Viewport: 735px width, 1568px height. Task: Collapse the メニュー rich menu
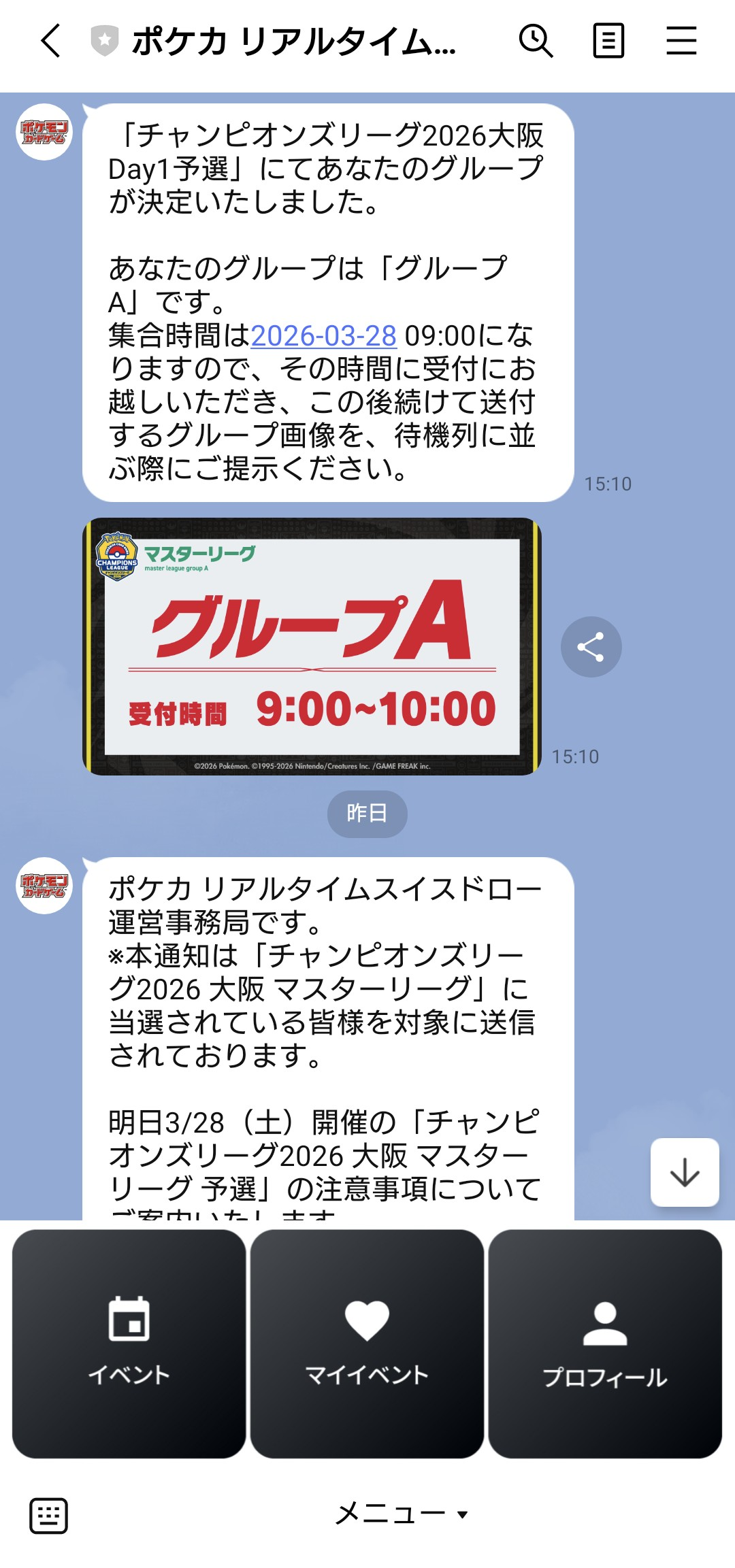click(x=402, y=1514)
